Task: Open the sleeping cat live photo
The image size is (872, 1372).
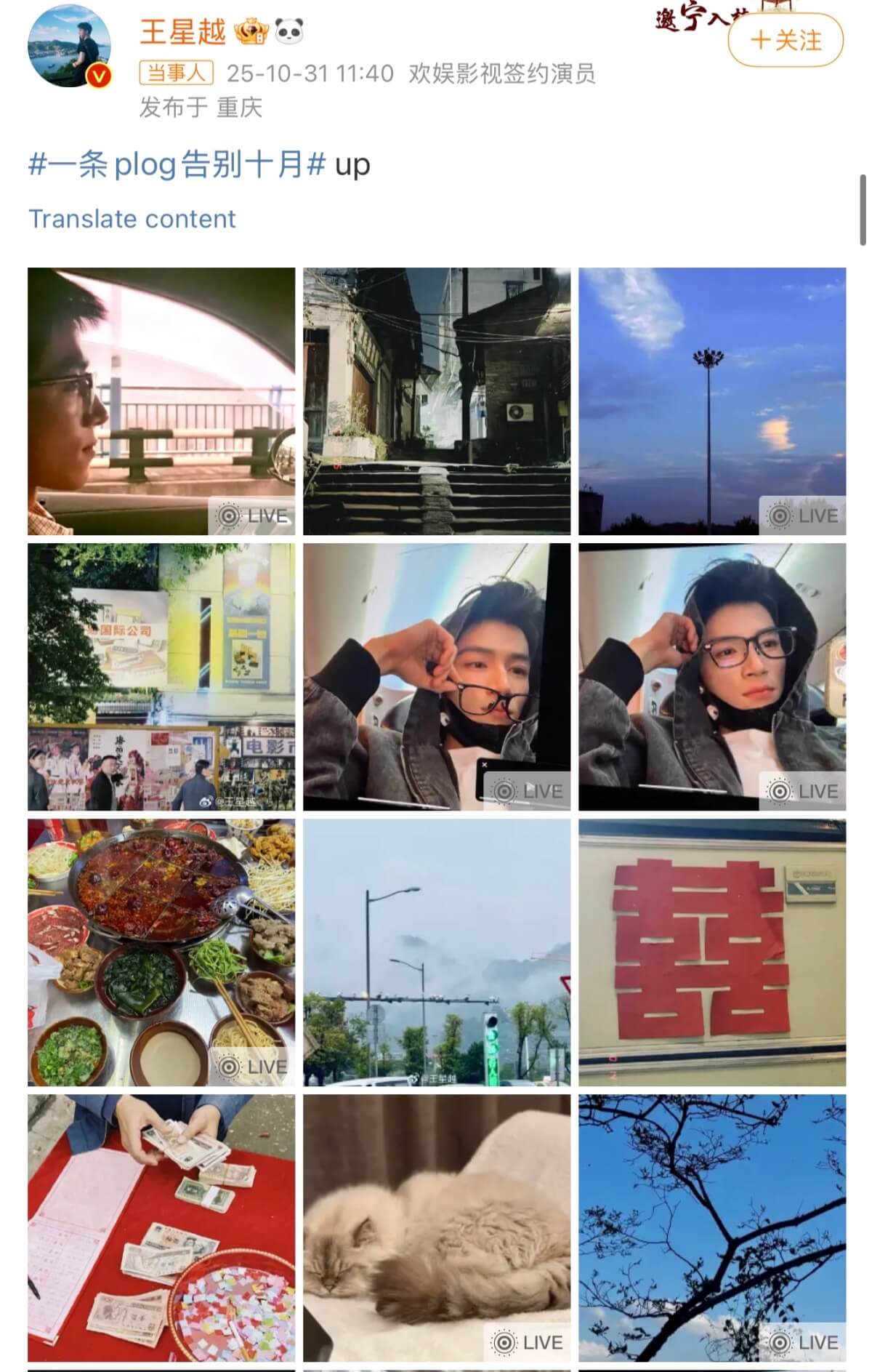Action: point(436,1227)
